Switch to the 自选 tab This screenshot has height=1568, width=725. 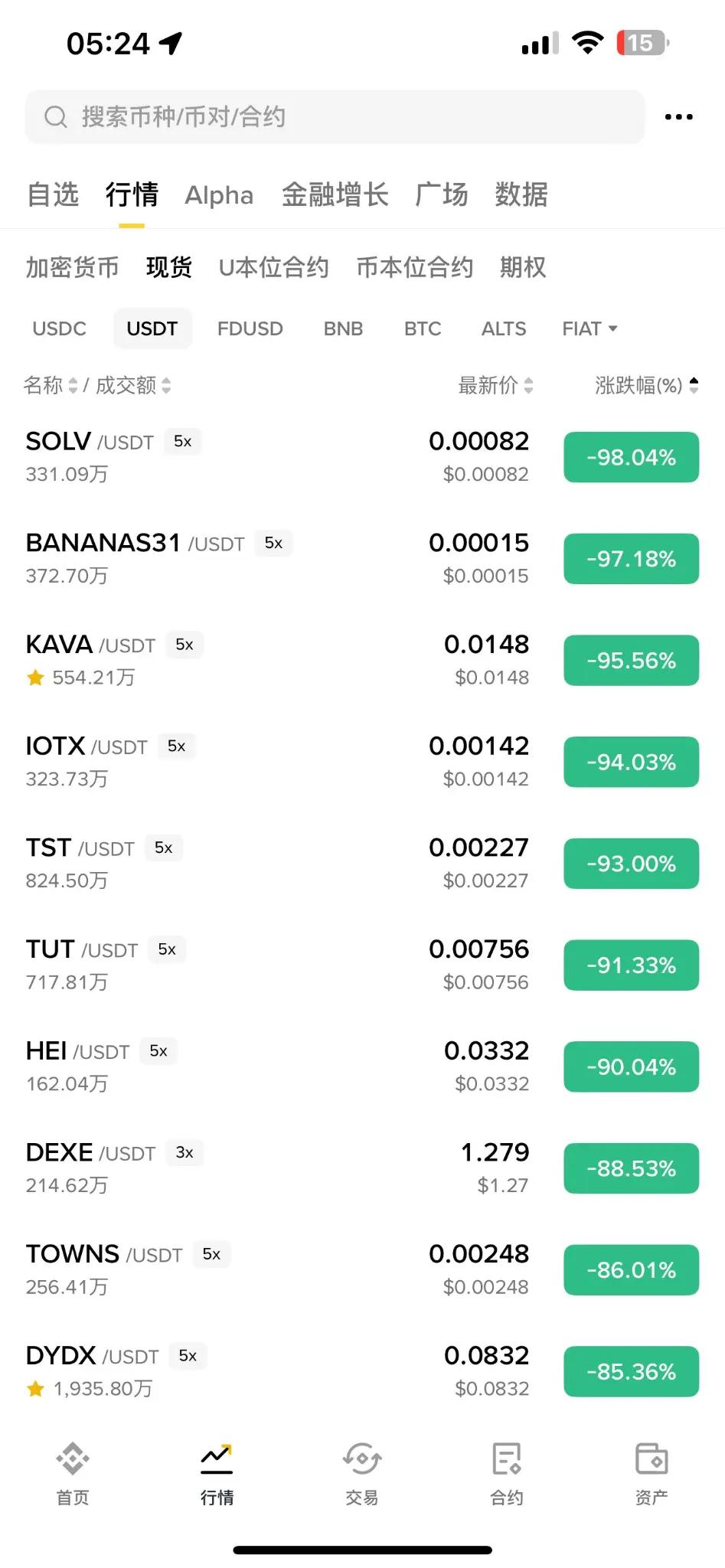tap(53, 195)
